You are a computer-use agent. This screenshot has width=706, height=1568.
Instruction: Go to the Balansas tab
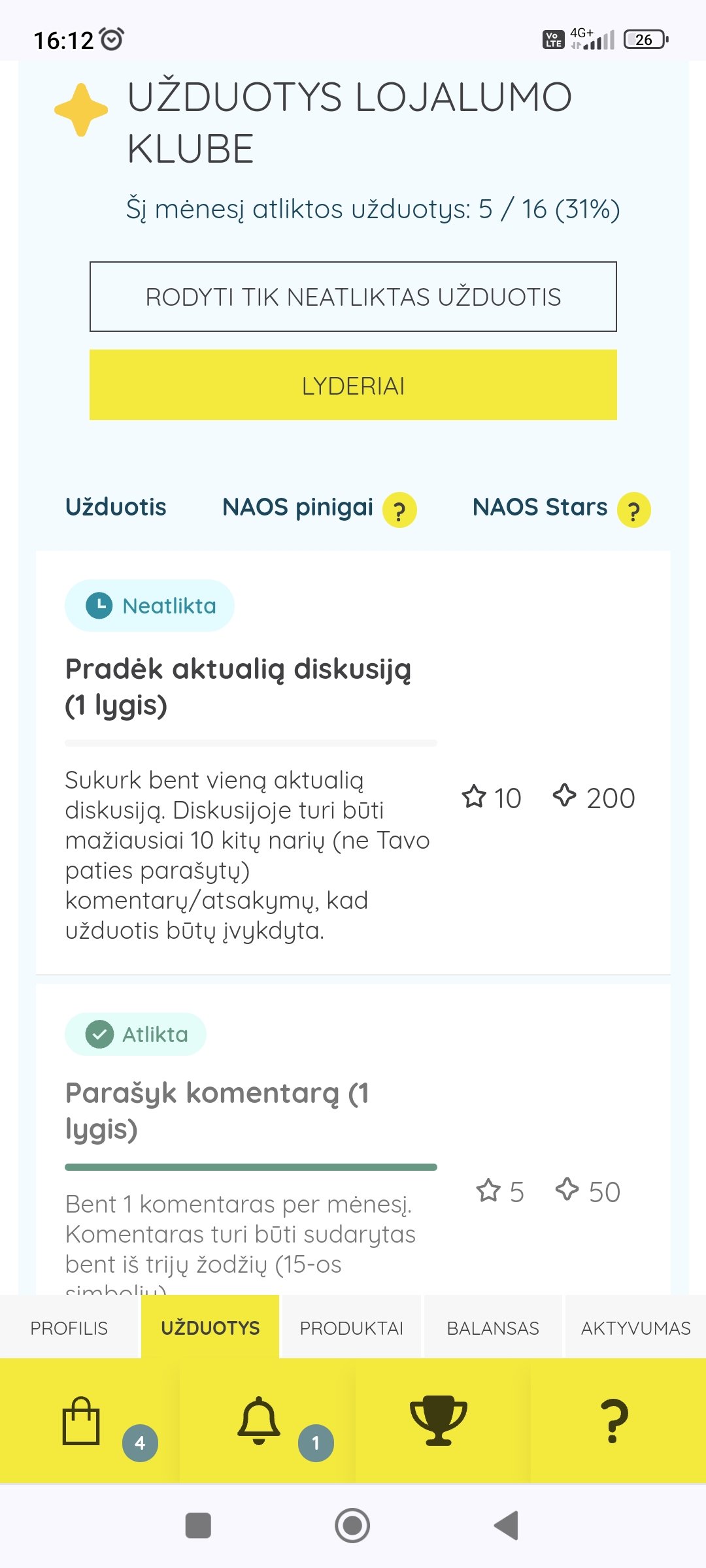493,1328
